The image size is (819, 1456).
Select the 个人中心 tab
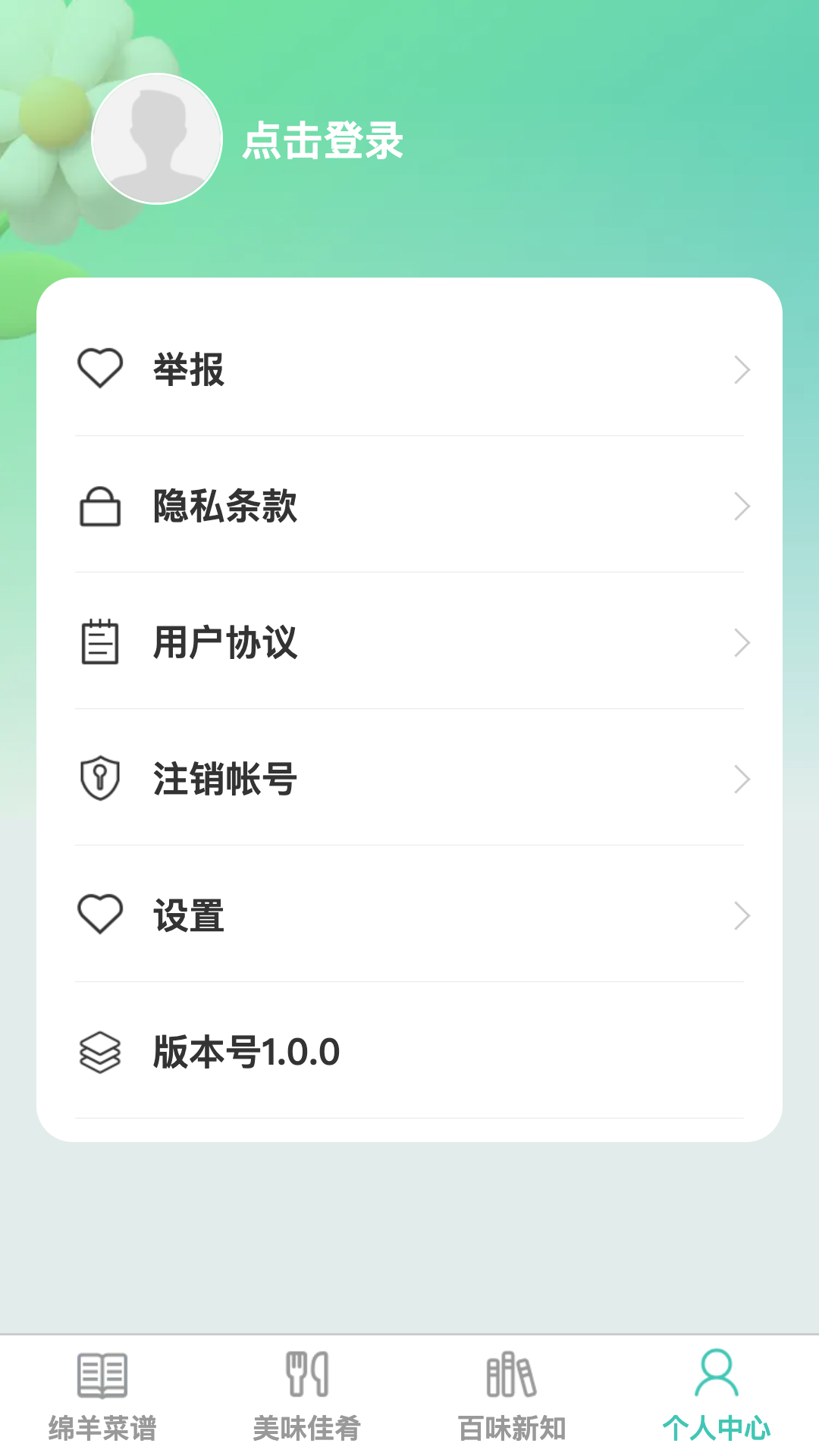(x=717, y=1395)
